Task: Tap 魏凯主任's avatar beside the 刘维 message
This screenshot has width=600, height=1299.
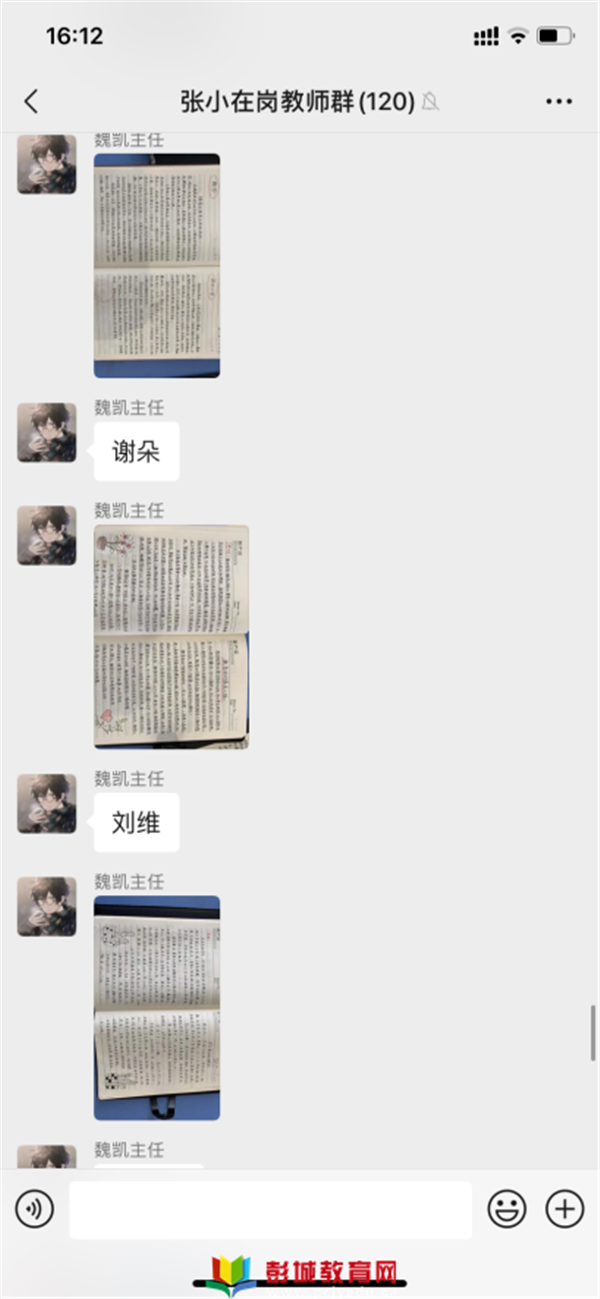Action: coord(47,804)
